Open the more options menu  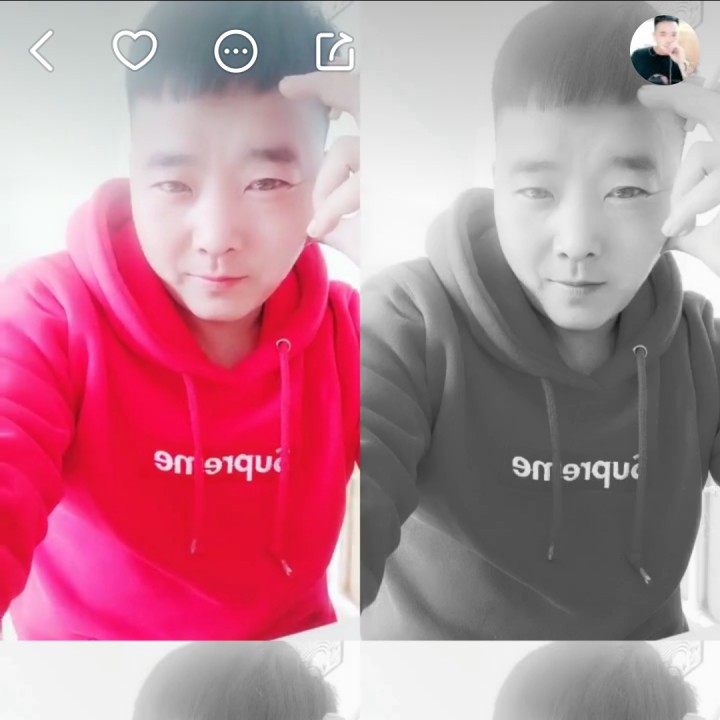point(236,52)
